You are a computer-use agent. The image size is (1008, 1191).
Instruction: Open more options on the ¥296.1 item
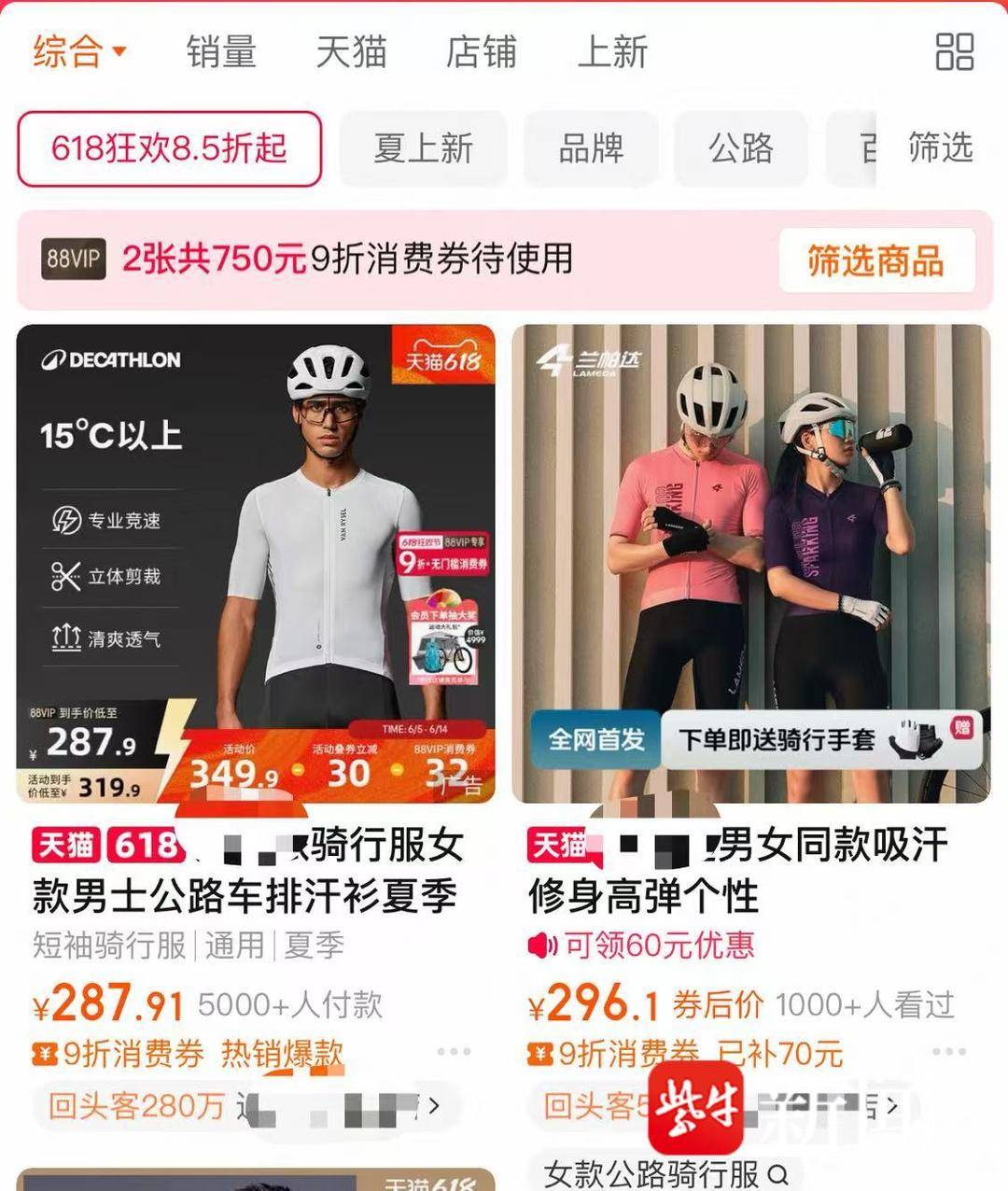coord(949,1052)
